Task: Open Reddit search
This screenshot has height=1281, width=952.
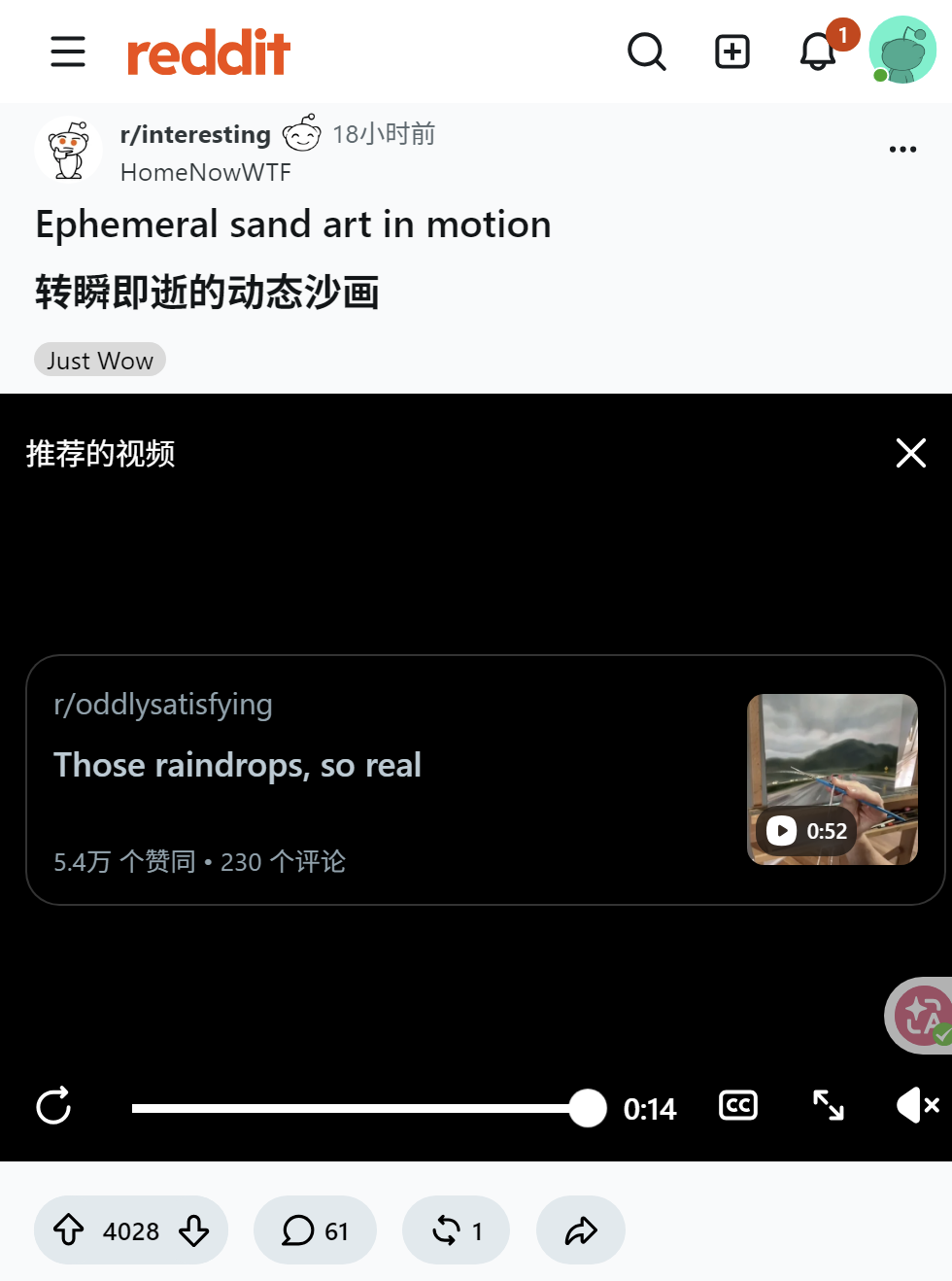Action: (647, 52)
